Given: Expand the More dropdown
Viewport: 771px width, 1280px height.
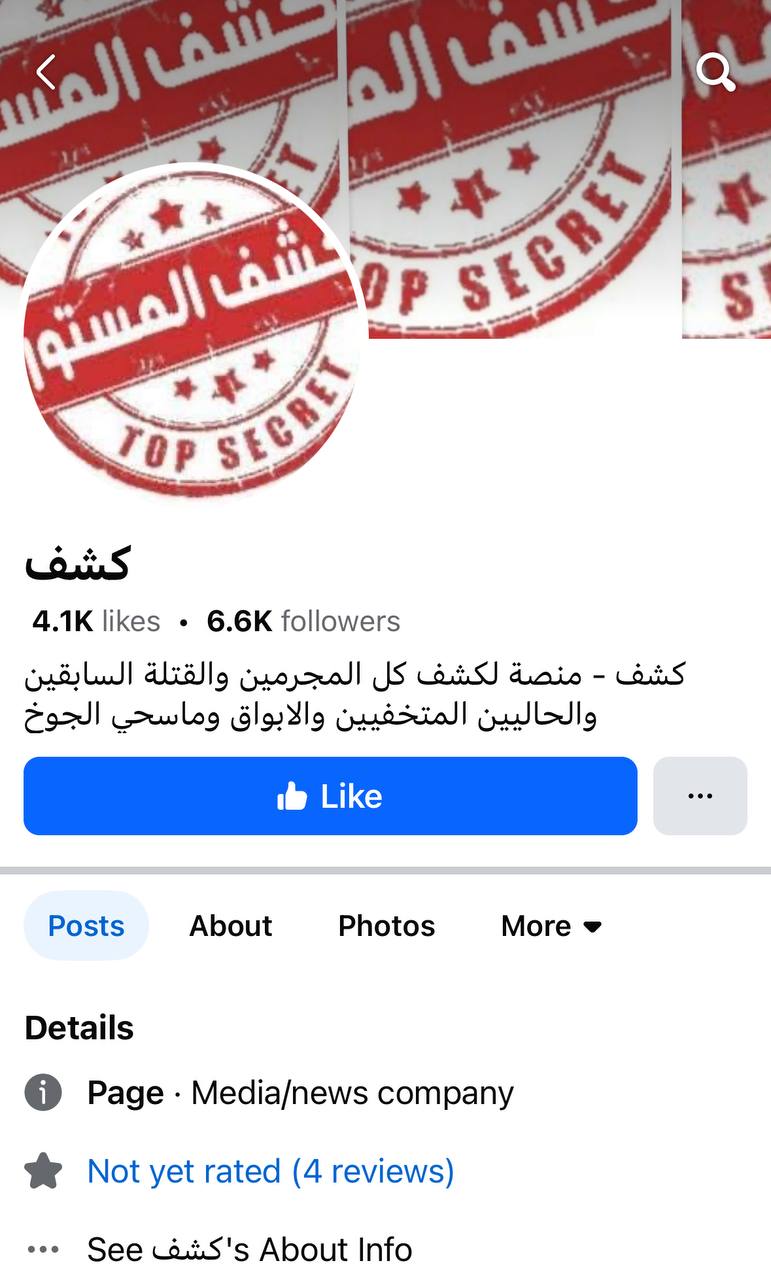Looking at the screenshot, I should [551, 926].
